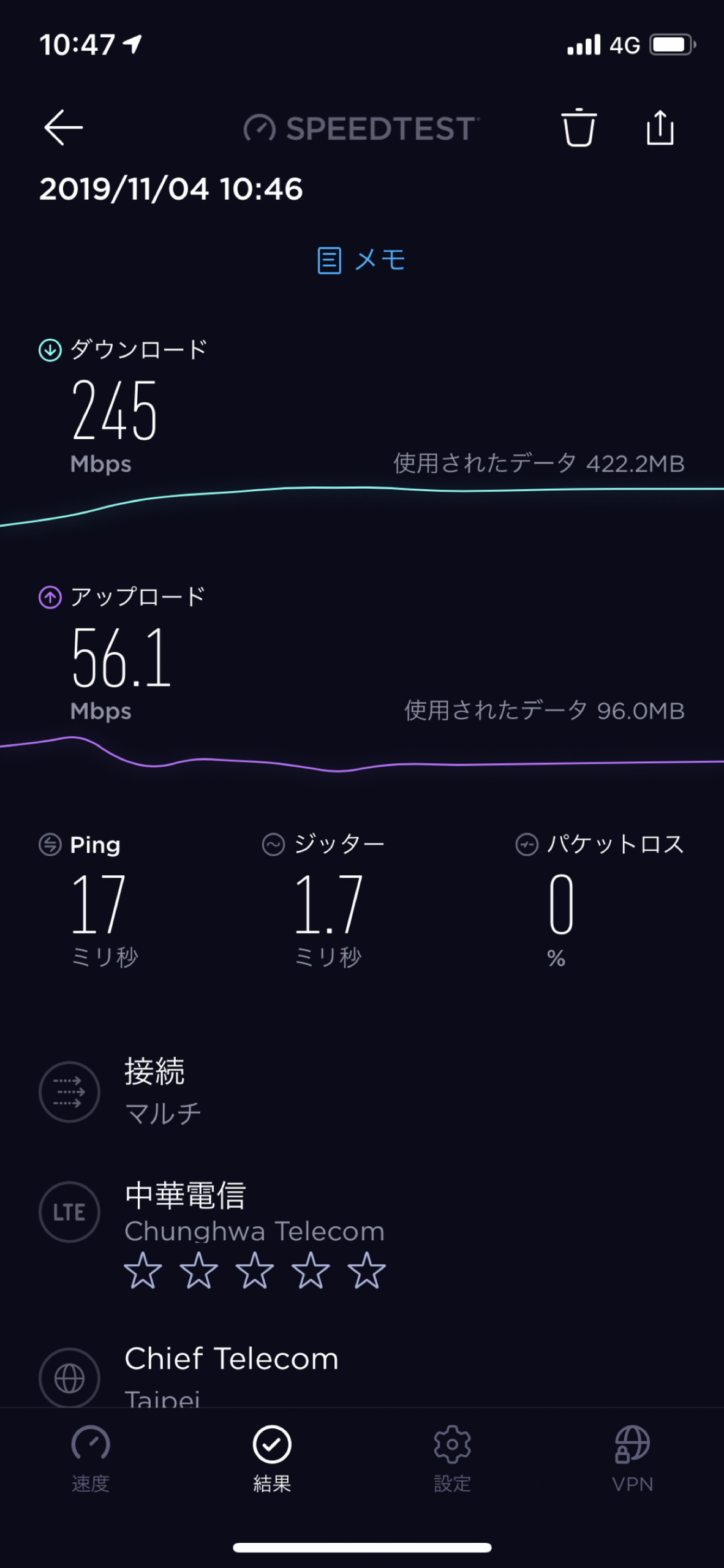Go back using the arrow icon
724x1568 pixels.
coord(63,127)
